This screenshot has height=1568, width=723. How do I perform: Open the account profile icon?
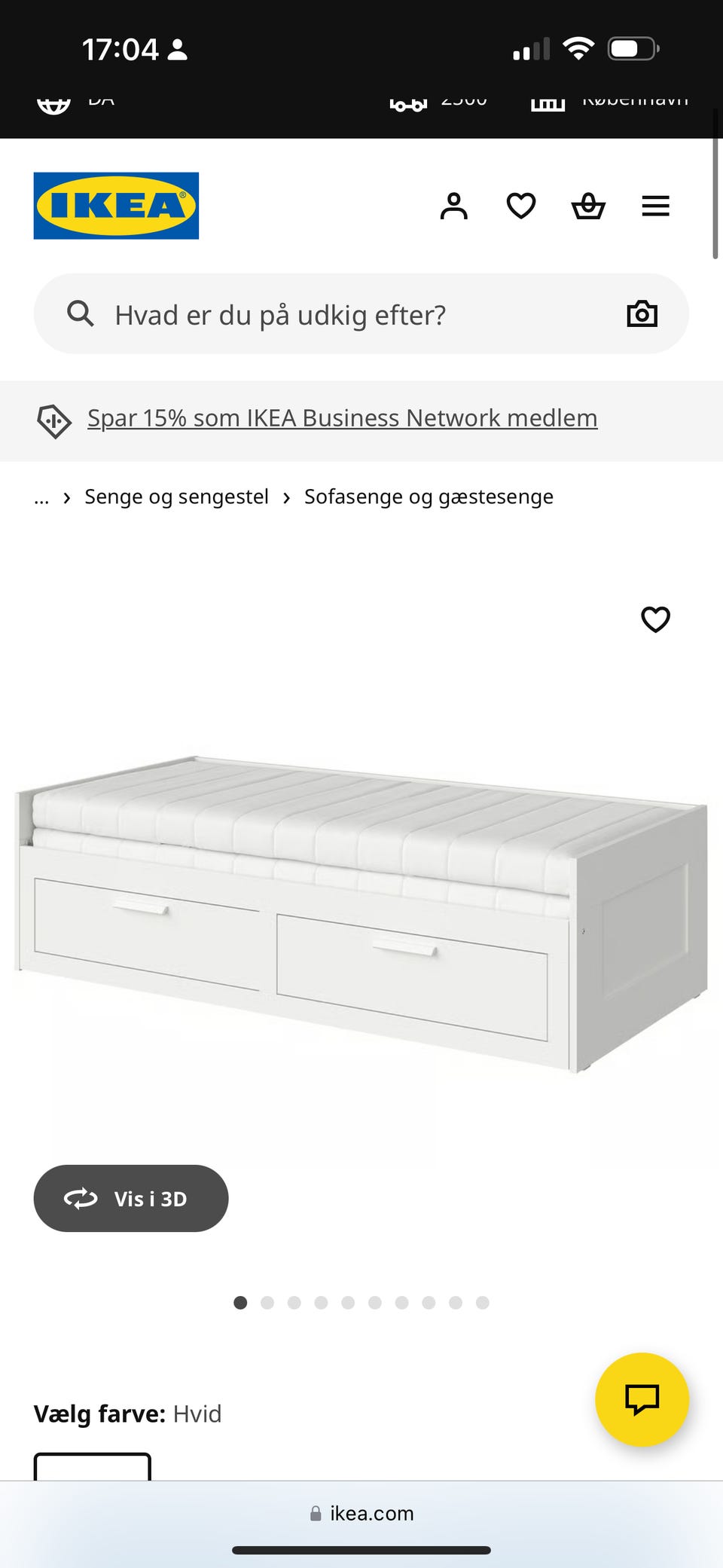pyautogui.click(x=453, y=205)
